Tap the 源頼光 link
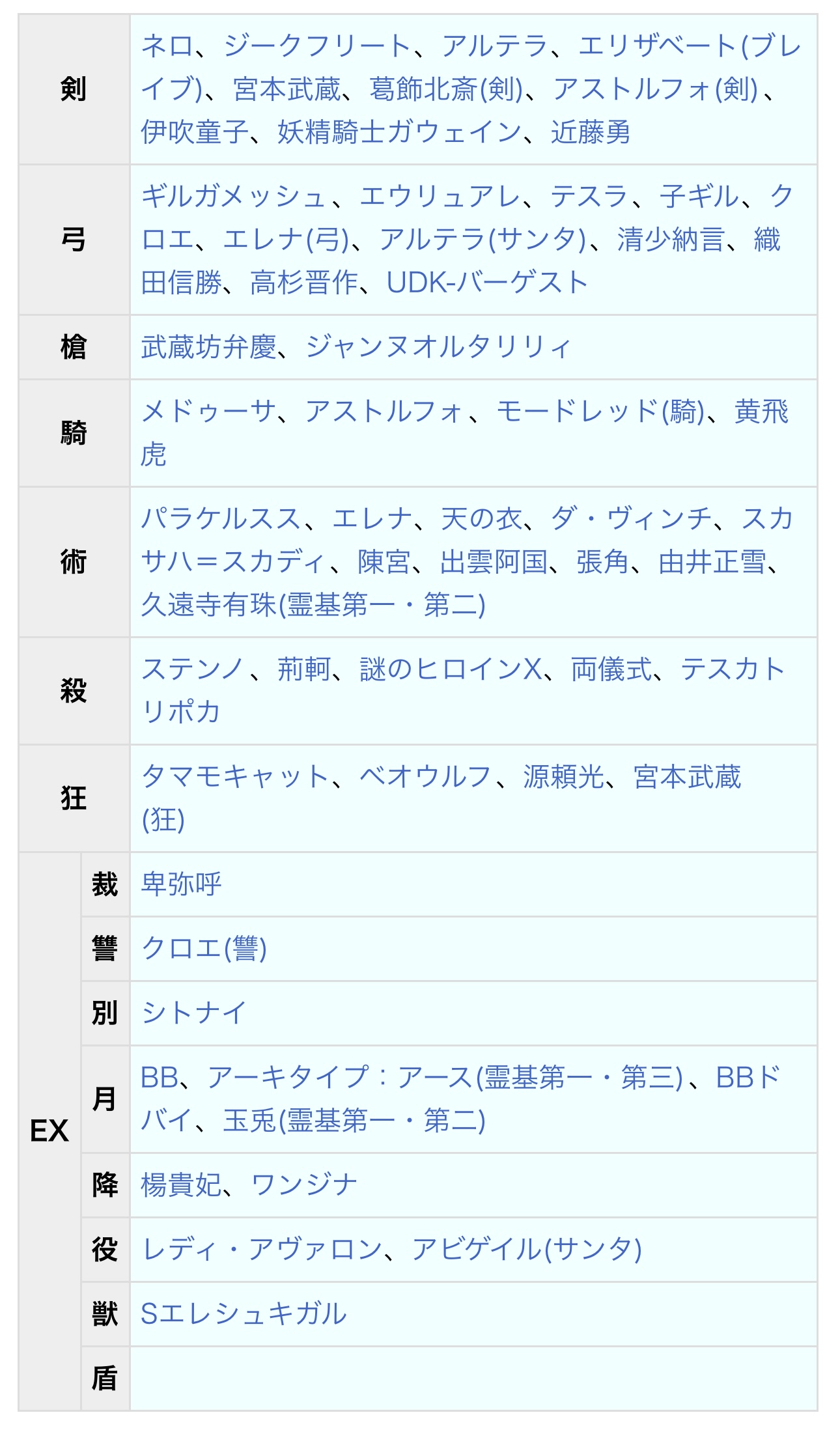 563,777
